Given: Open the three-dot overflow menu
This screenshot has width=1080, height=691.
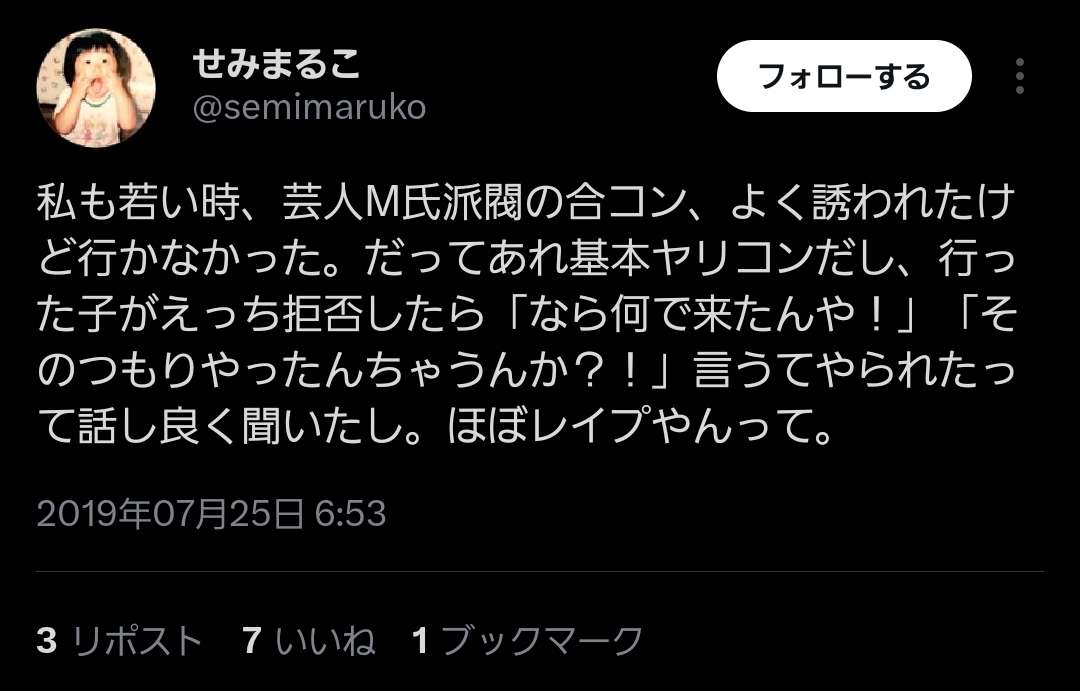Looking at the screenshot, I should [1019, 77].
